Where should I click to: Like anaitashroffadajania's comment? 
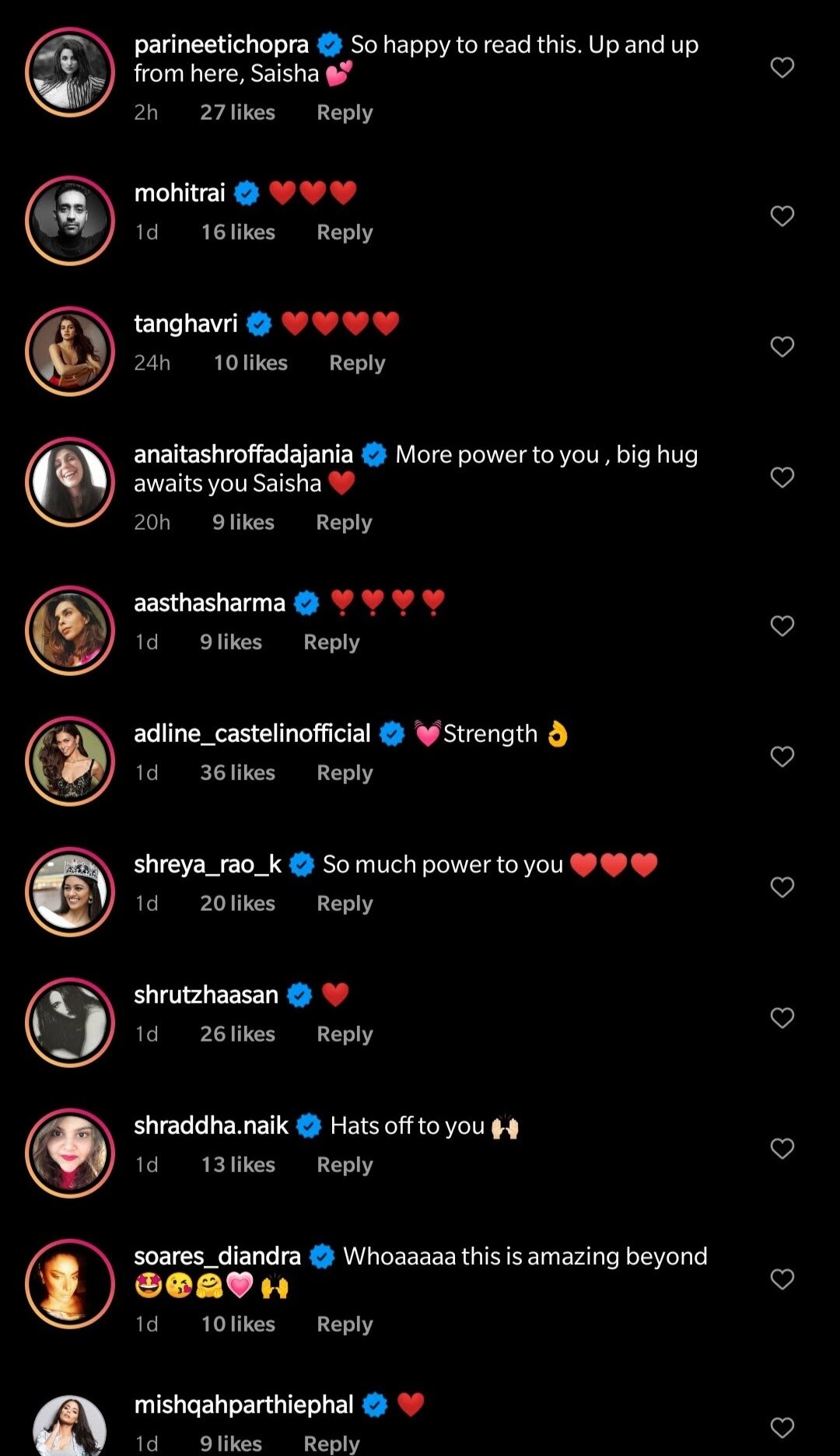click(782, 478)
